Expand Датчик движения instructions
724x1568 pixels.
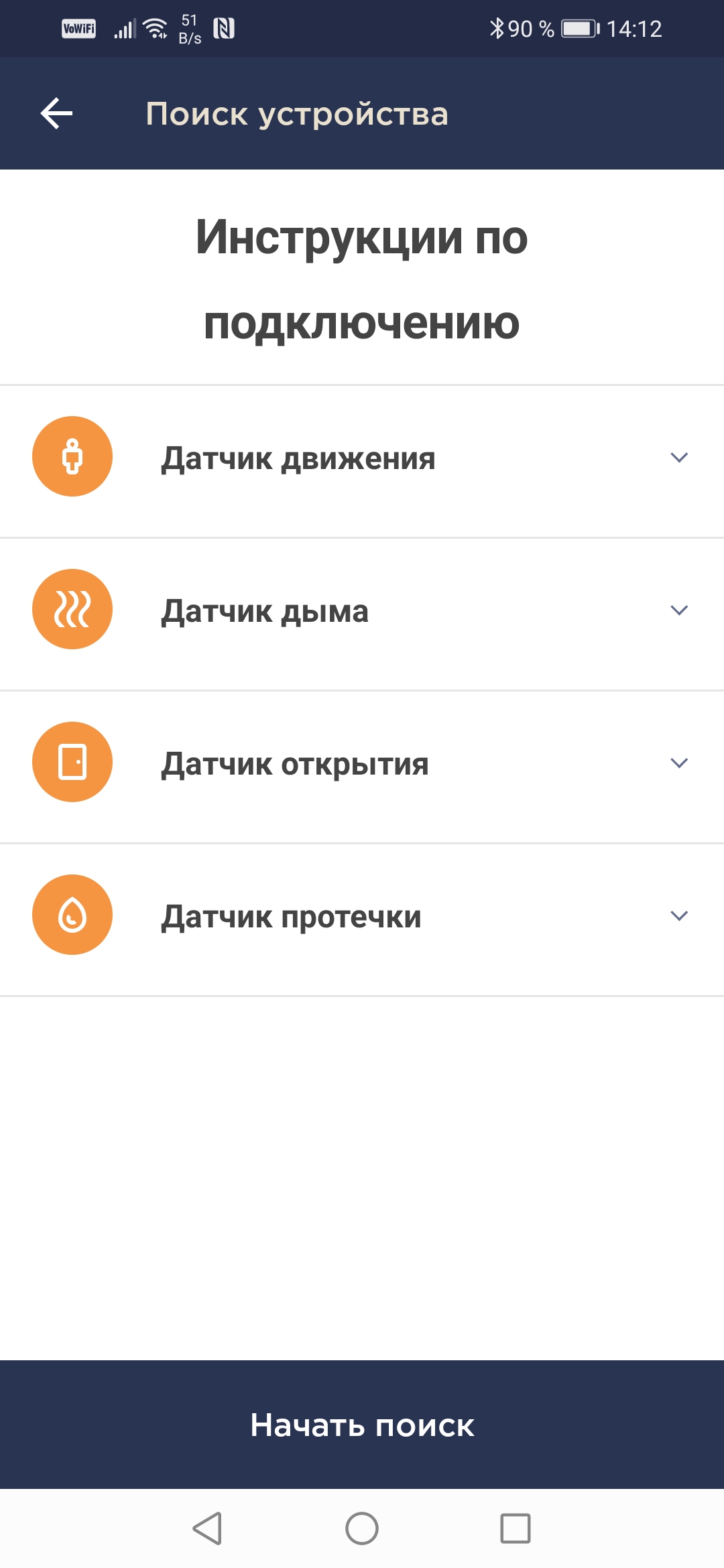pos(679,458)
